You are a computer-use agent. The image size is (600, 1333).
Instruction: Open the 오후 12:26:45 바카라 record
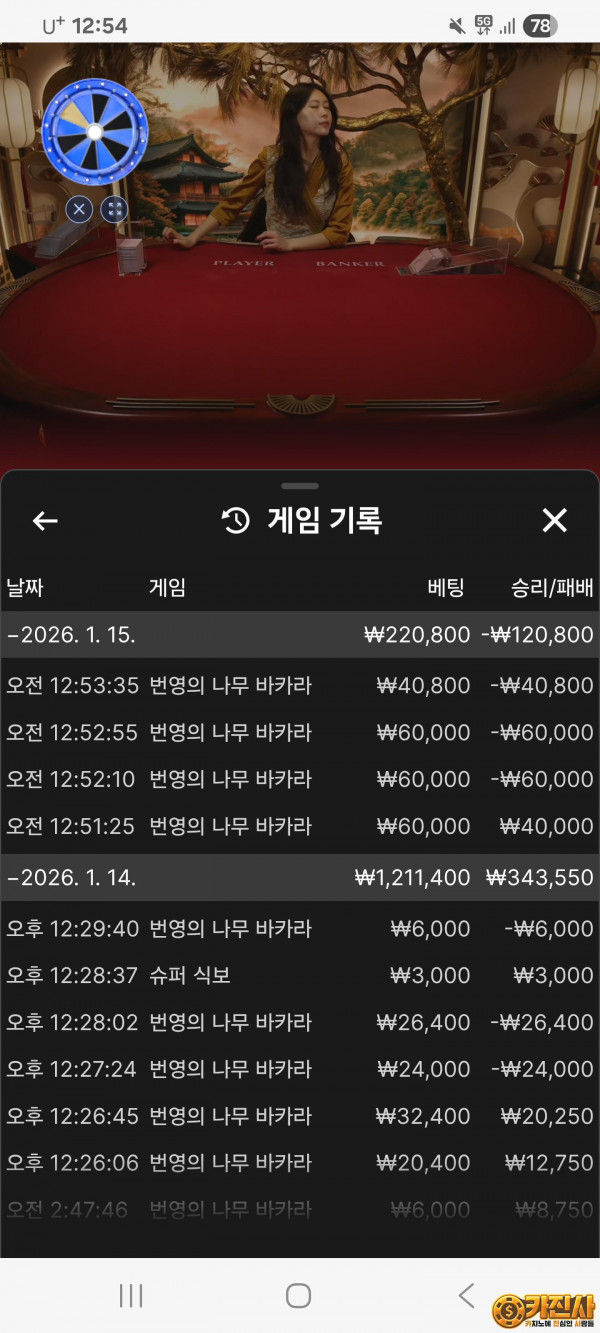300,1116
